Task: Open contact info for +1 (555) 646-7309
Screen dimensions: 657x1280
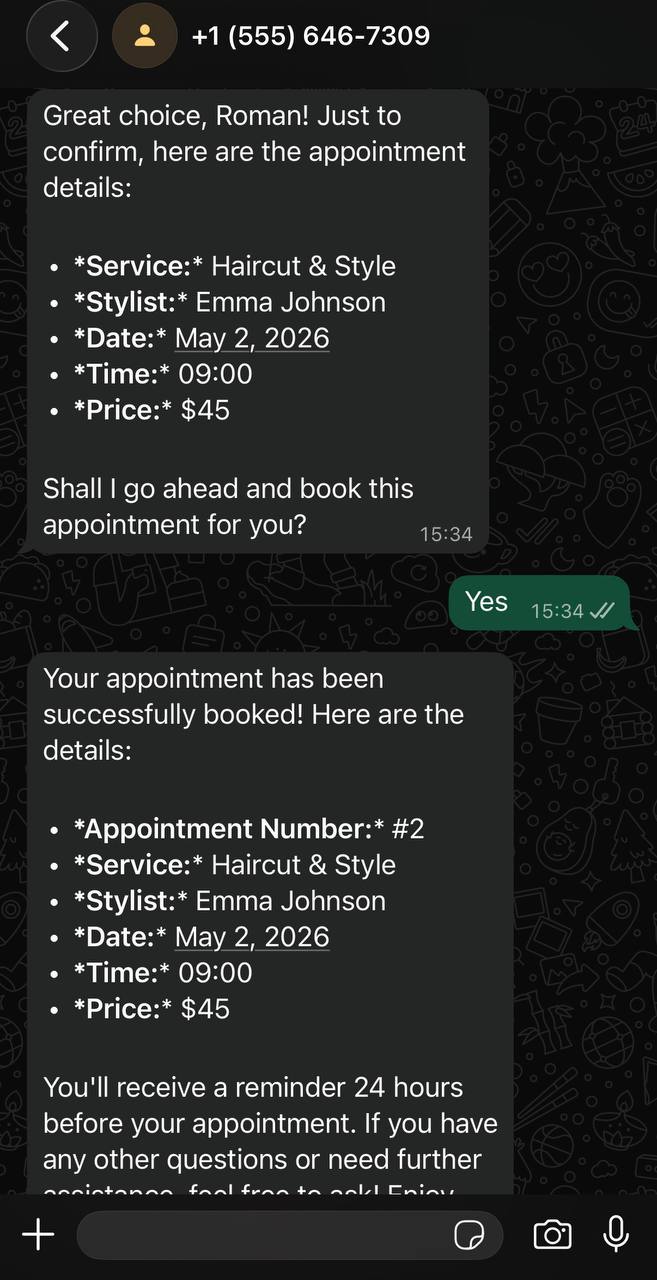Action: pyautogui.click(x=310, y=37)
